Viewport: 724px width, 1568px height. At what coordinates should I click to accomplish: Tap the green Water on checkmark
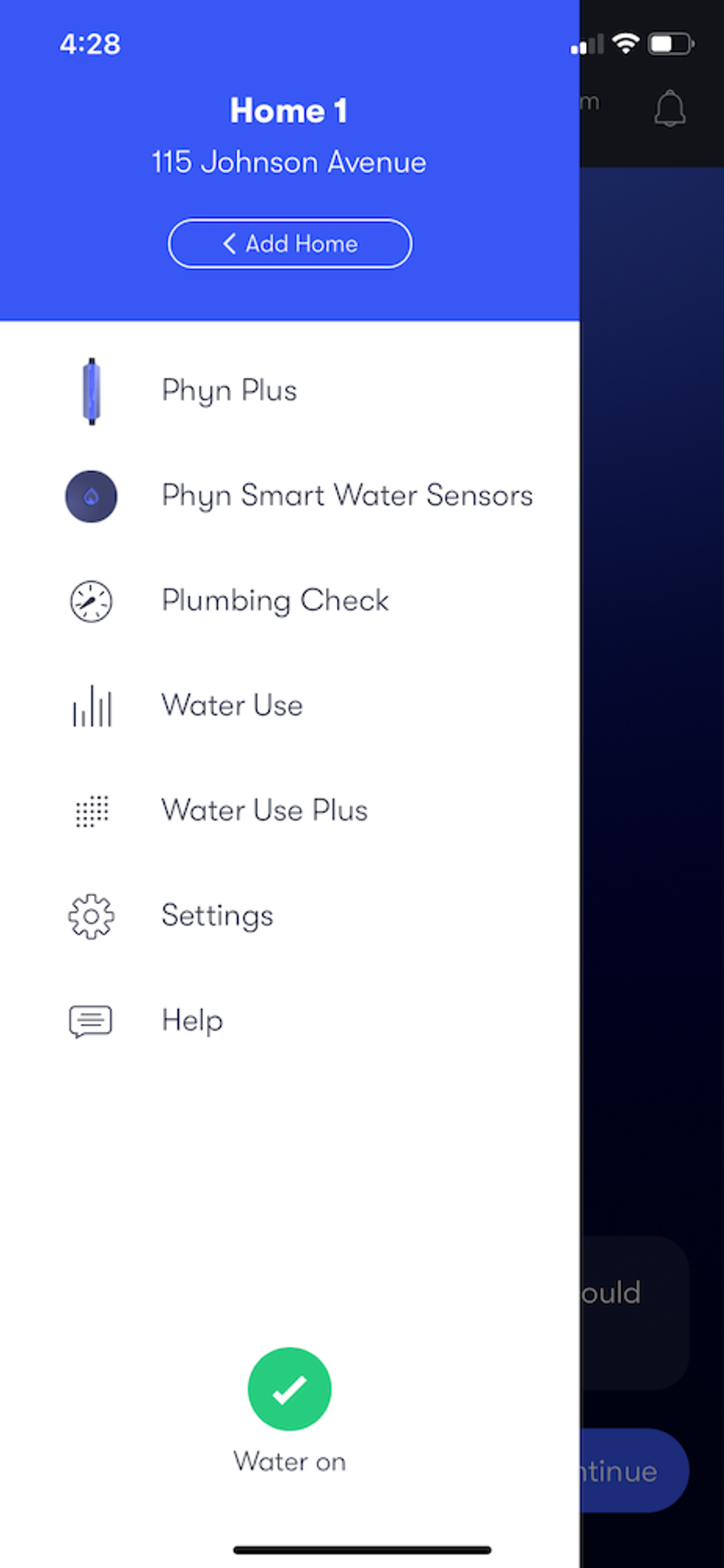tap(289, 1388)
